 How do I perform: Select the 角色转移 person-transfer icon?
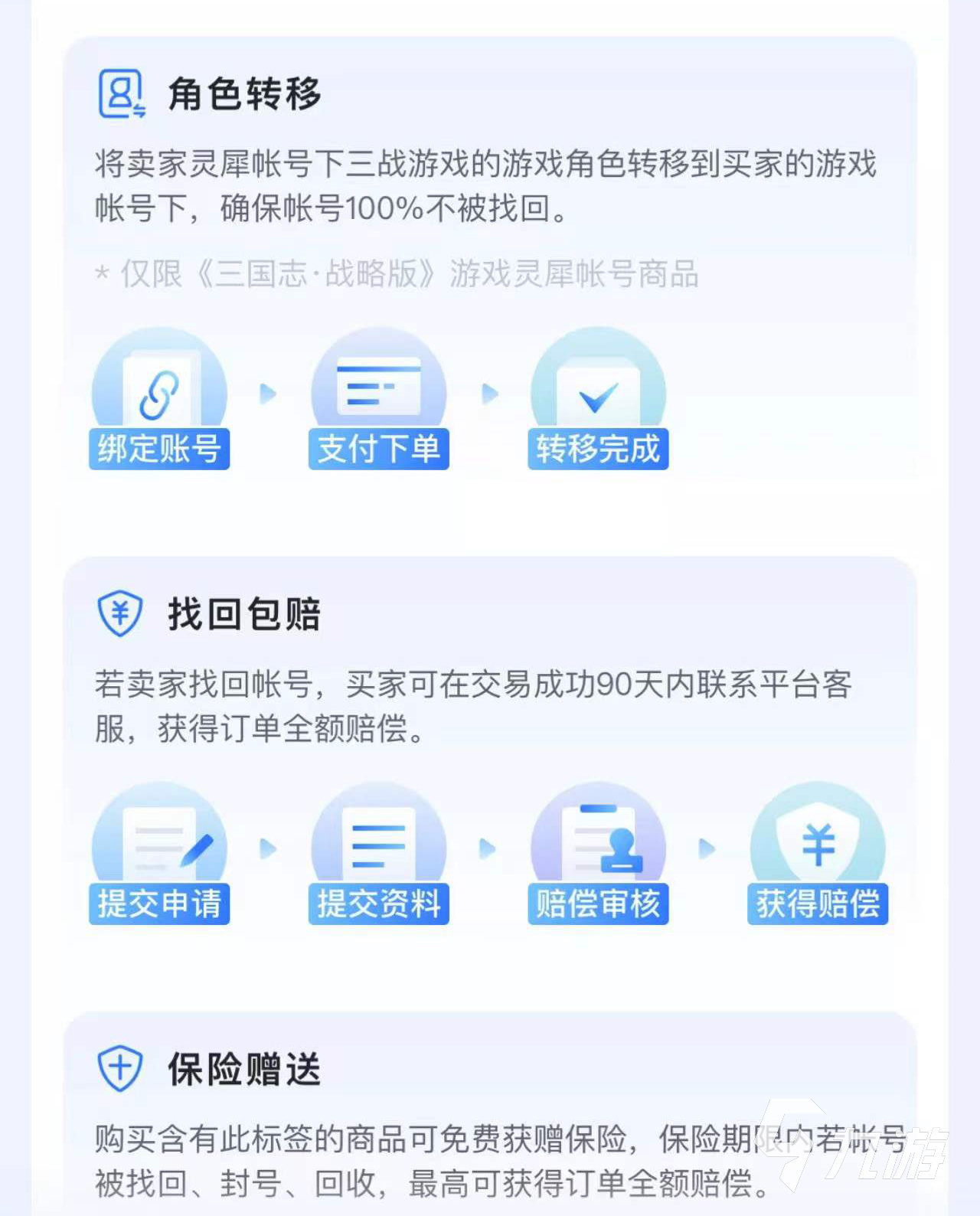[122, 93]
